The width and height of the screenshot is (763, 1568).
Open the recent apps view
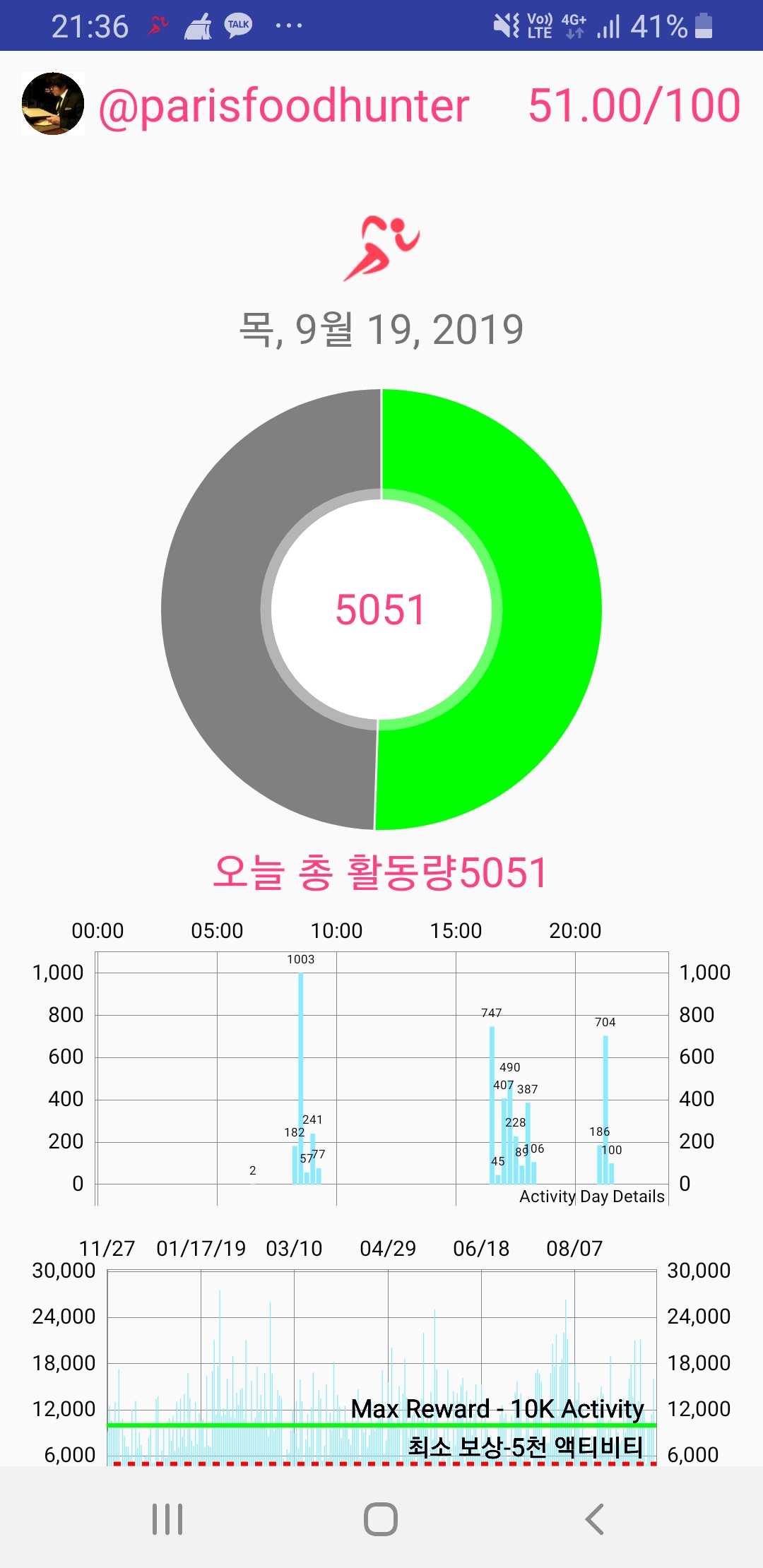[x=167, y=1519]
